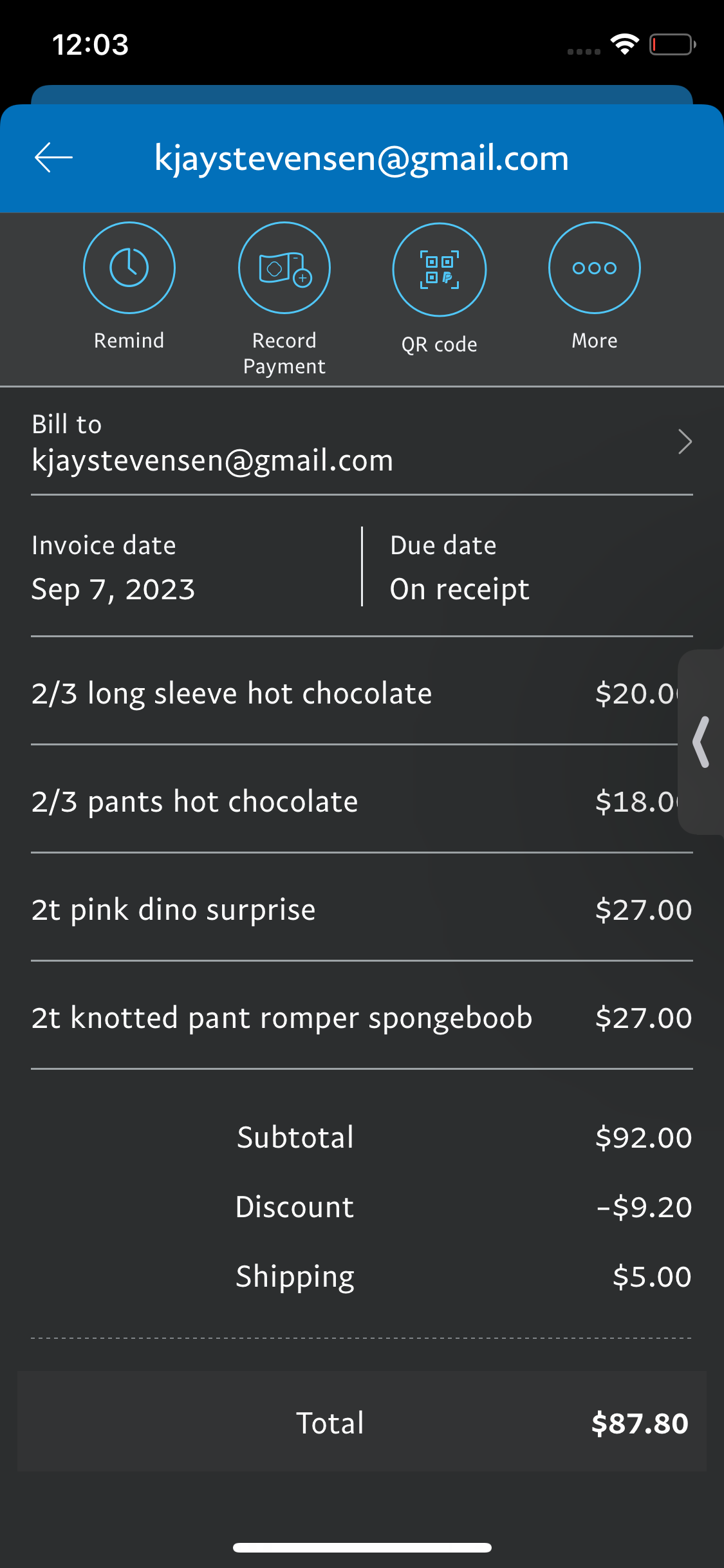Show the invoice QR code
This screenshot has height=1568, width=724.
440,270
